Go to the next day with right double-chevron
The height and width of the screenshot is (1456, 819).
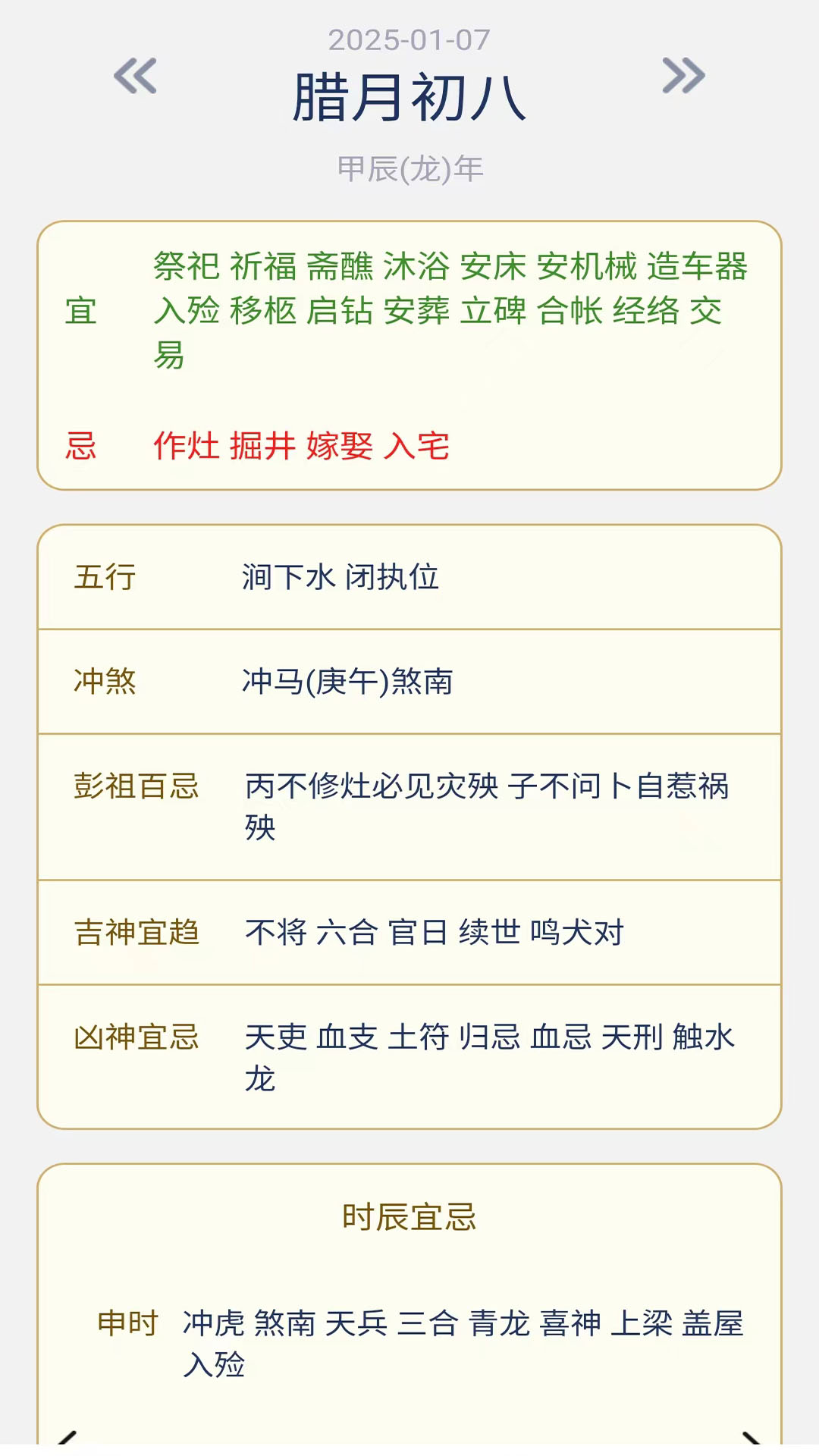tap(683, 76)
